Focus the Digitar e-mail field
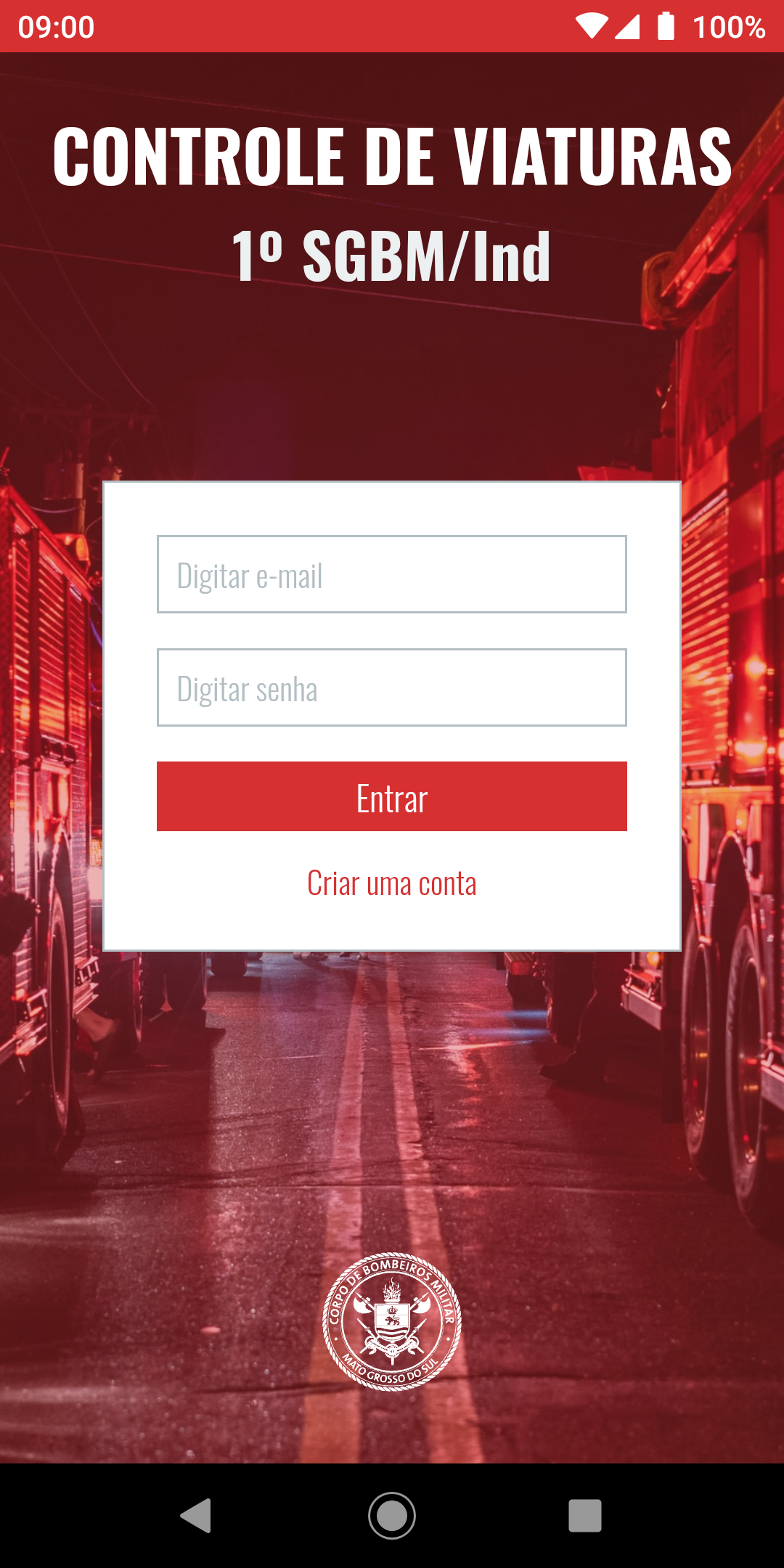This screenshot has height=1568, width=784. [x=392, y=574]
